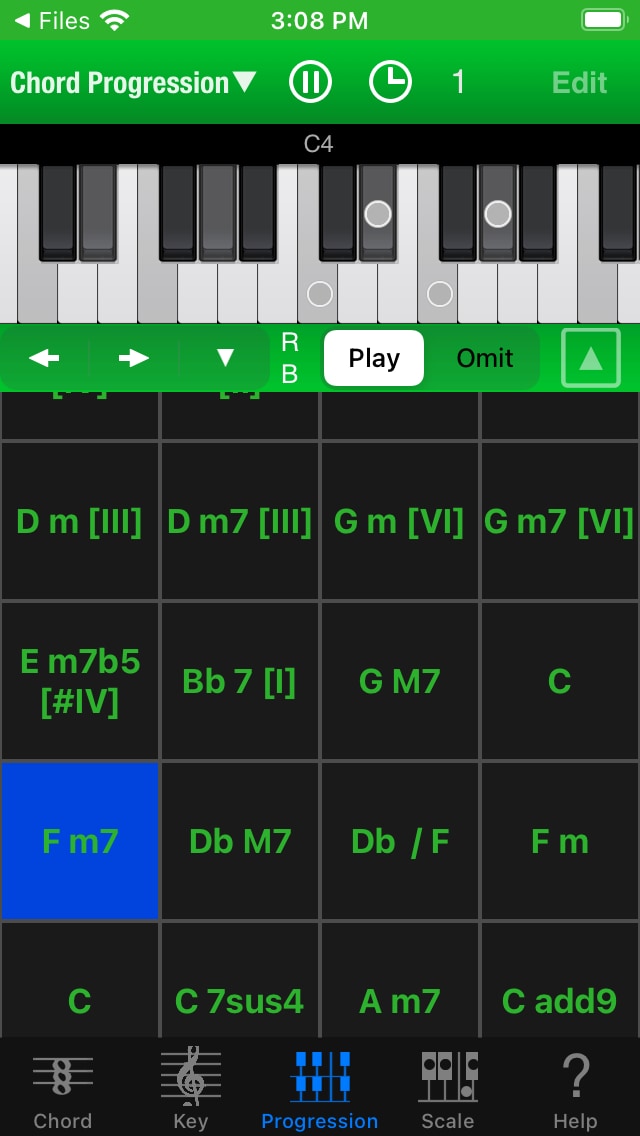Switch to the Scale tab
Image resolution: width=640 pixels, height=1136 pixels.
[448, 1090]
